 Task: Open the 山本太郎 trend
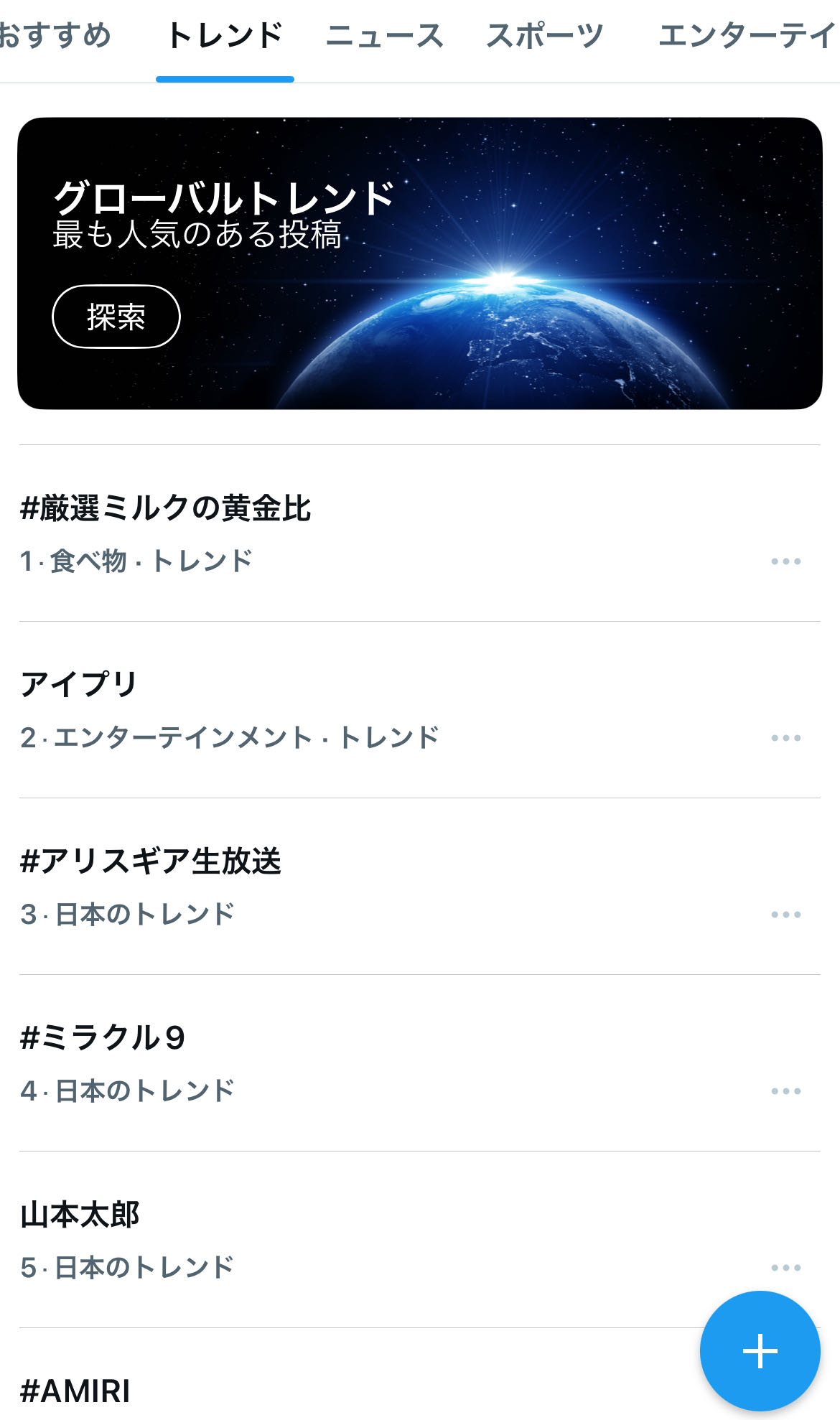[80, 1215]
